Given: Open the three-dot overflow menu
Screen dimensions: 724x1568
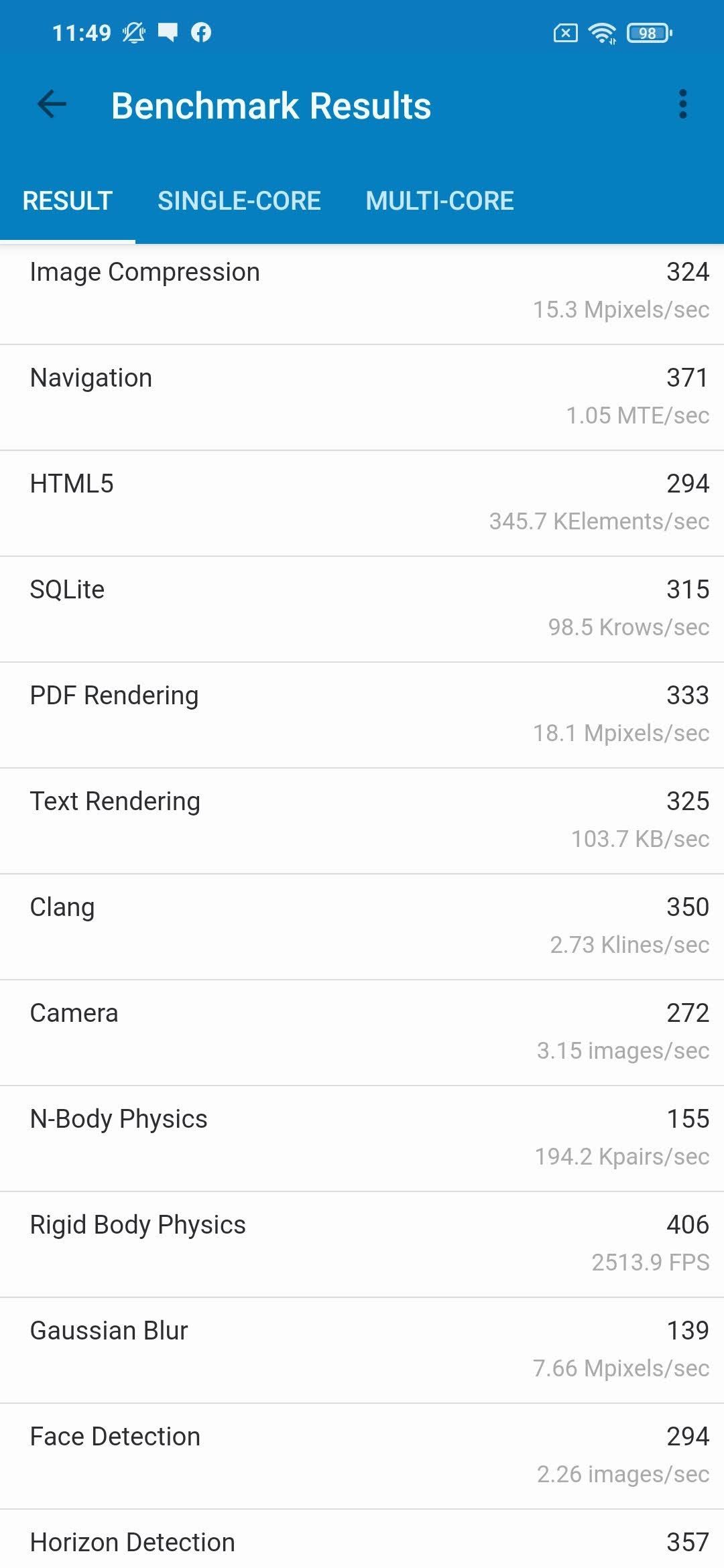Looking at the screenshot, I should (682, 105).
